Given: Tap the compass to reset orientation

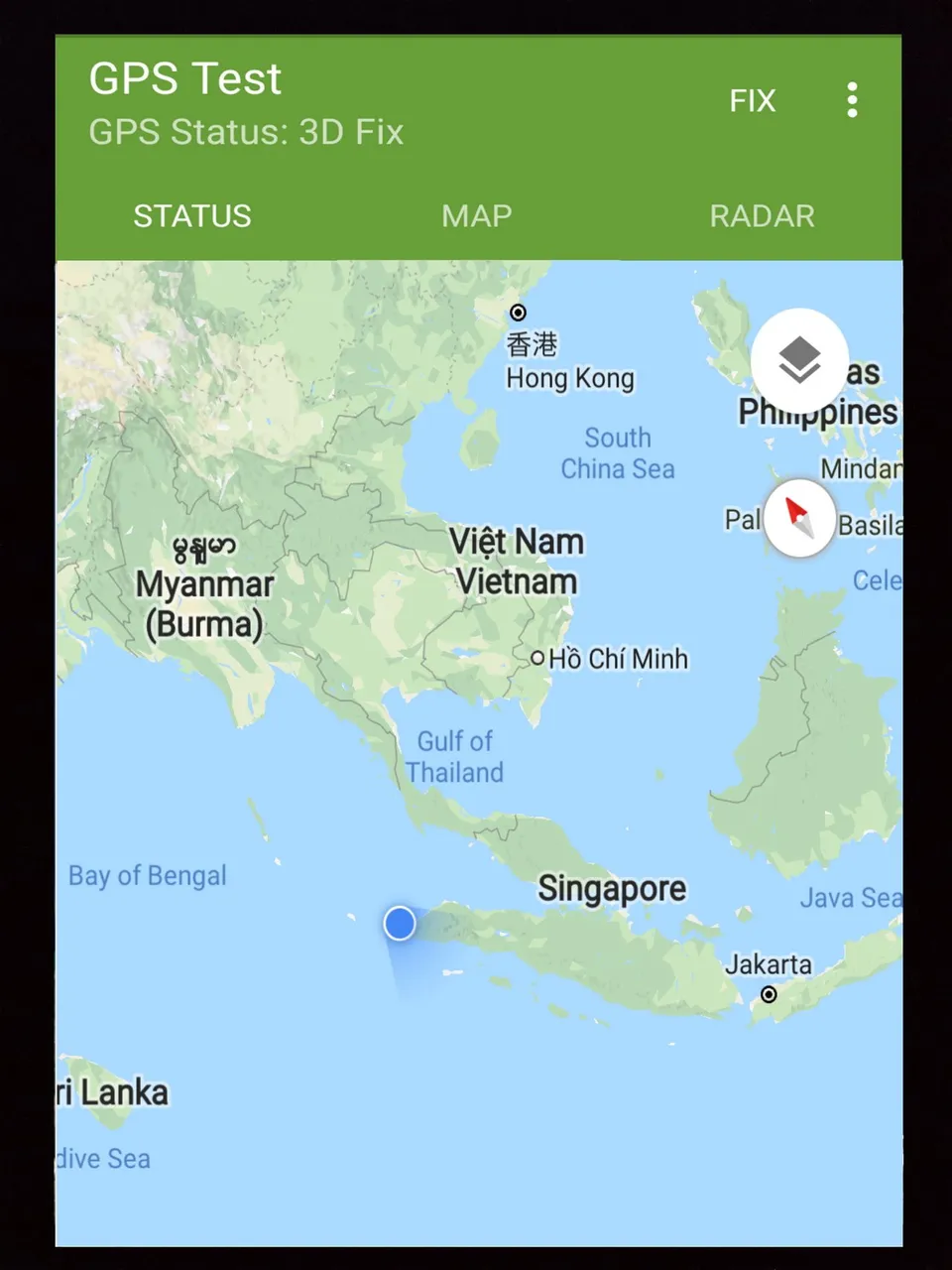Looking at the screenshot, I should coord(799,518).
